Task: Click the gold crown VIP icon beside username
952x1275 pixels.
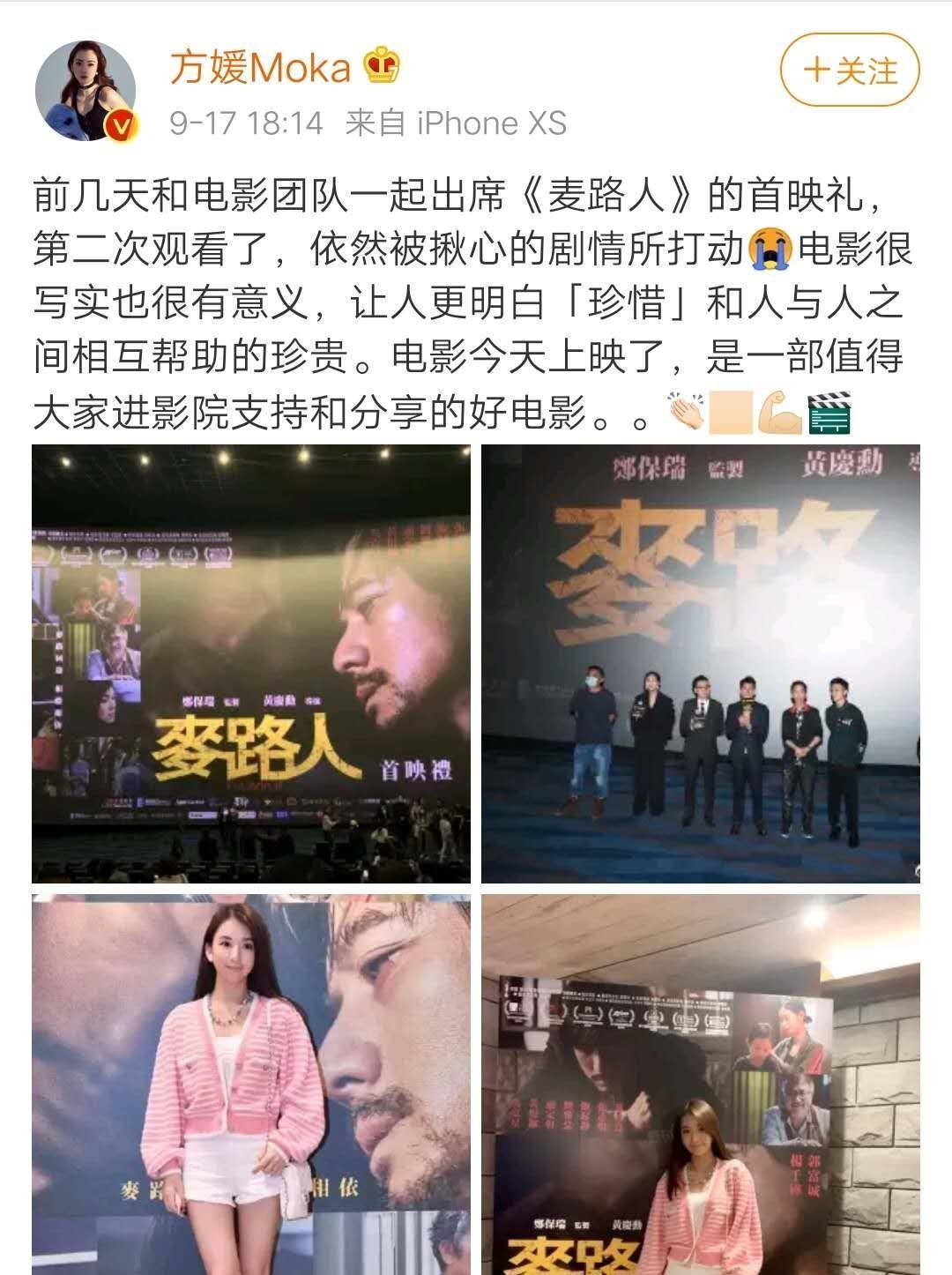Action: coord(379,66)
